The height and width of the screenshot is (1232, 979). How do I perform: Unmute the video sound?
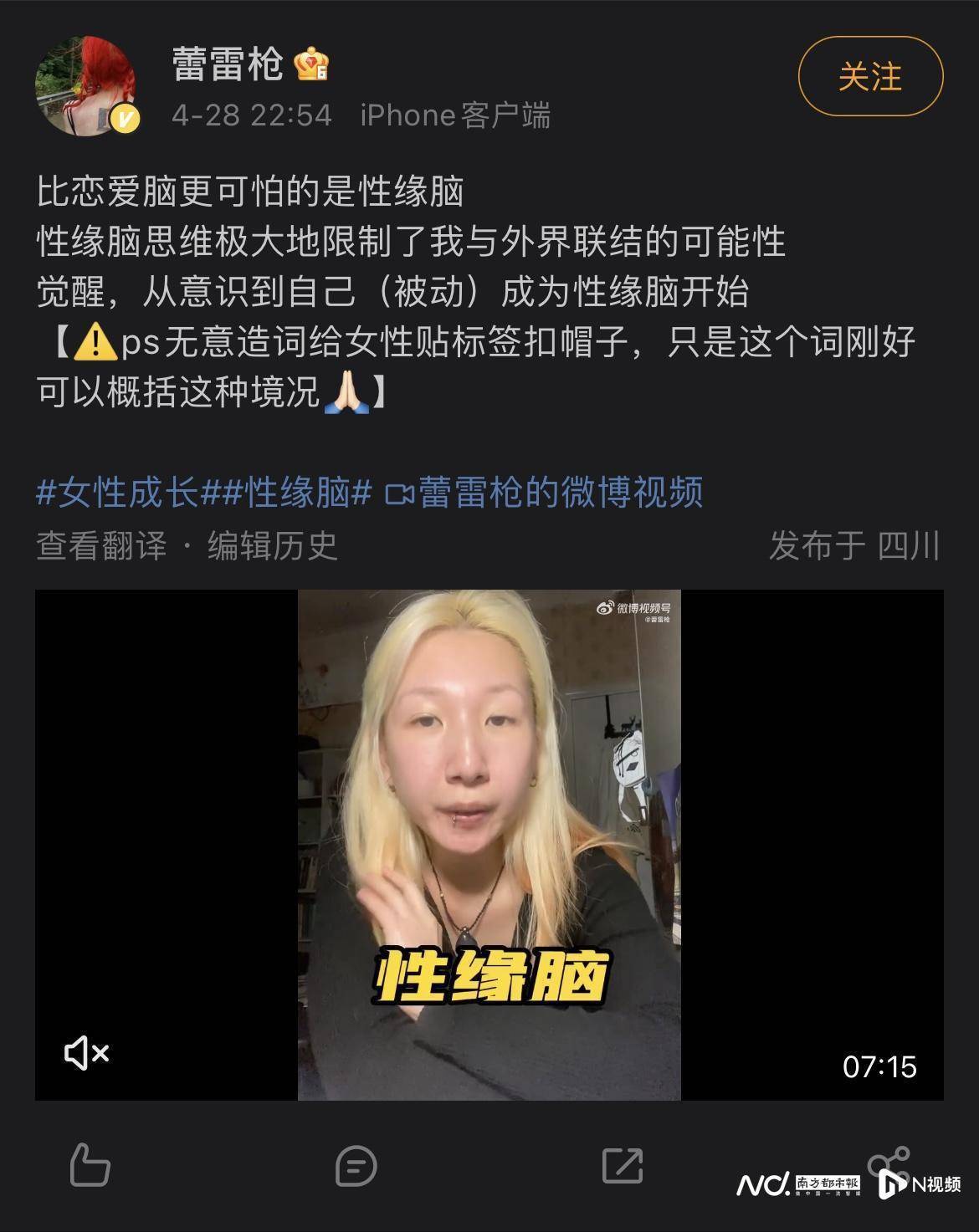(87, 1052)
